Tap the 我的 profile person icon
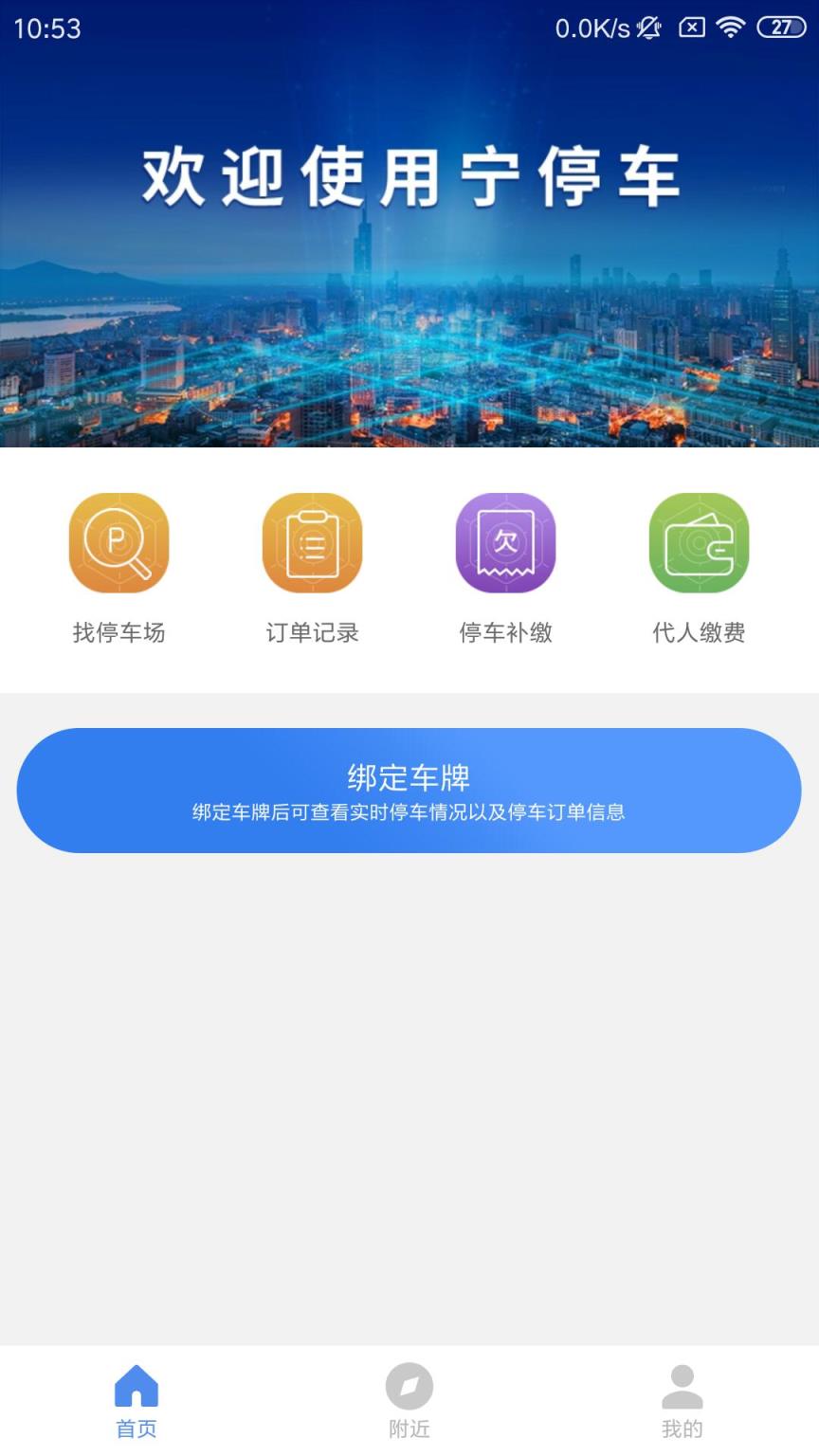This screenshot has width=819, height=1456. pyautogui.click(x=682, y=1386)
